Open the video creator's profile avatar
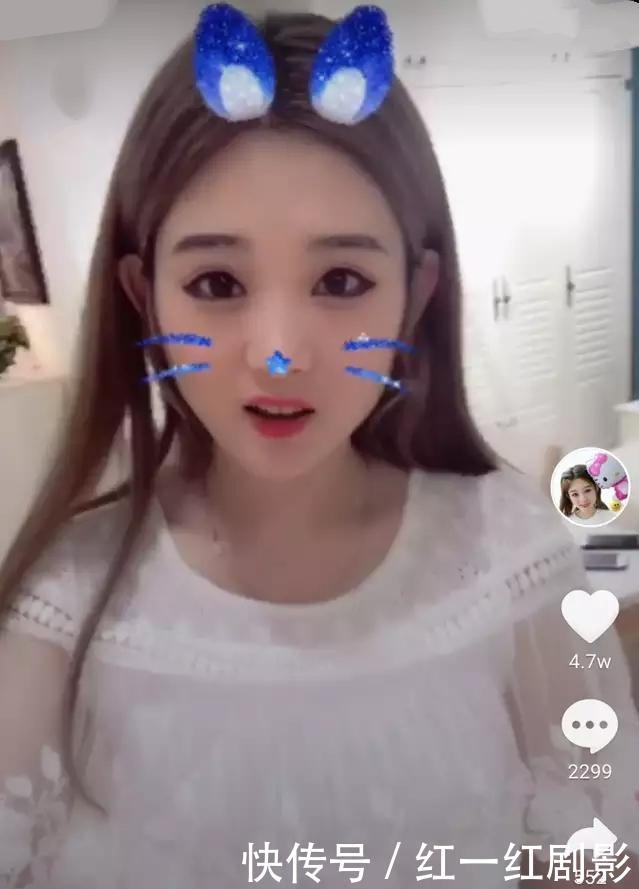 pos(590,488)
